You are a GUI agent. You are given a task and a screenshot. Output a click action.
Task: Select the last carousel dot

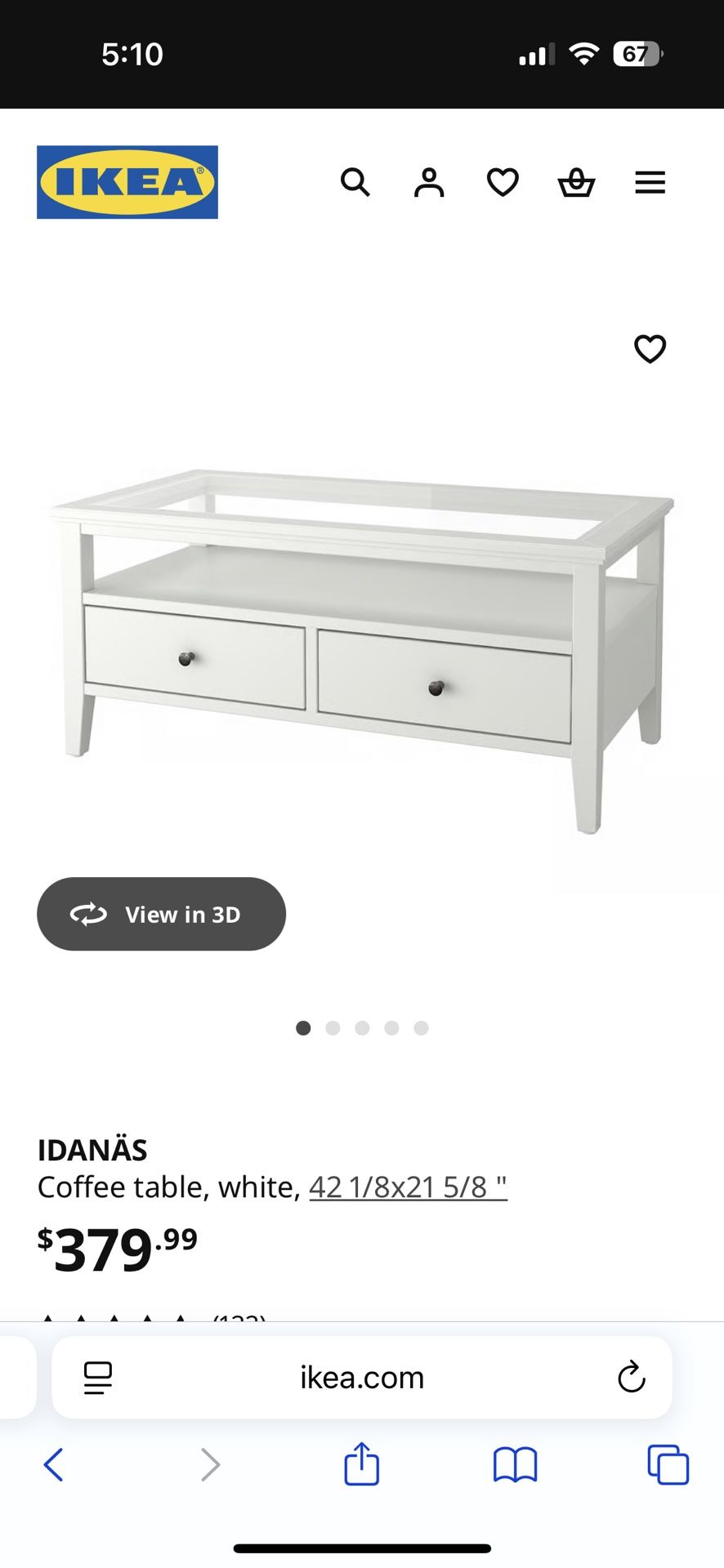tap(420, 1028)
